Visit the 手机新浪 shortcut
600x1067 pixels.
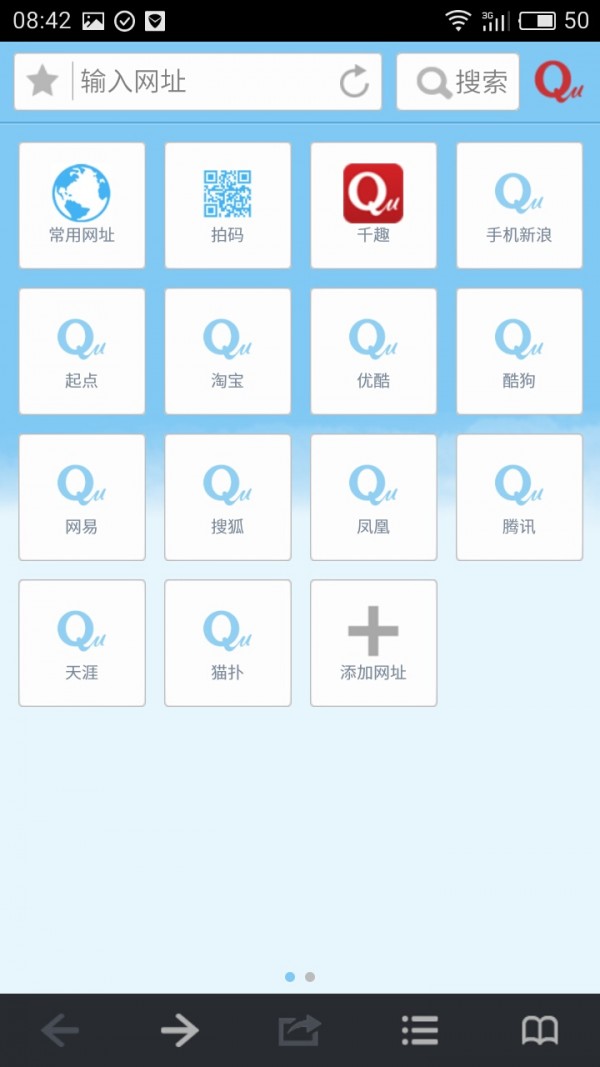[x=519, y=205]
